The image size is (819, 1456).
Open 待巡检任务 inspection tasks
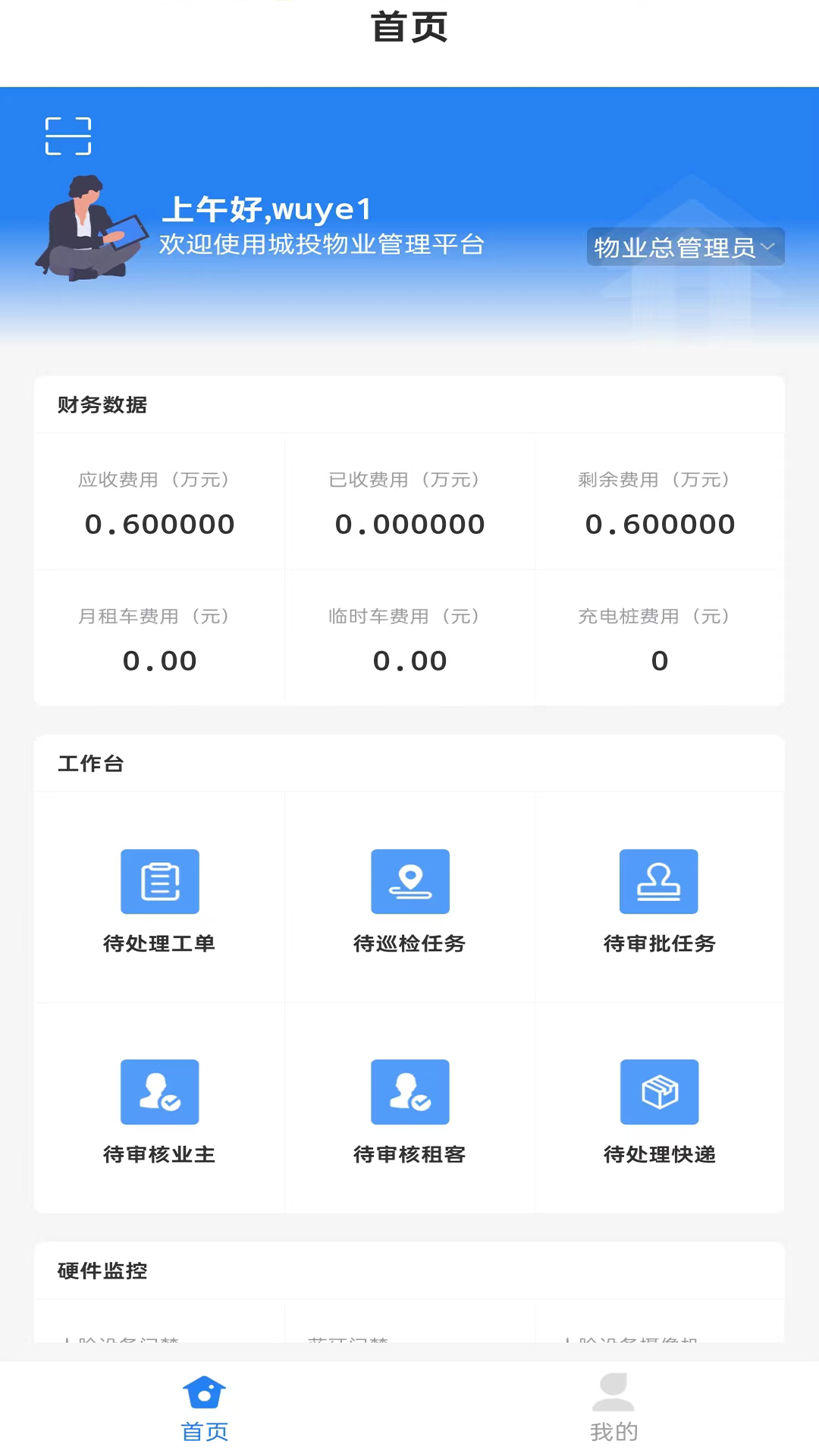click(409, 899)
